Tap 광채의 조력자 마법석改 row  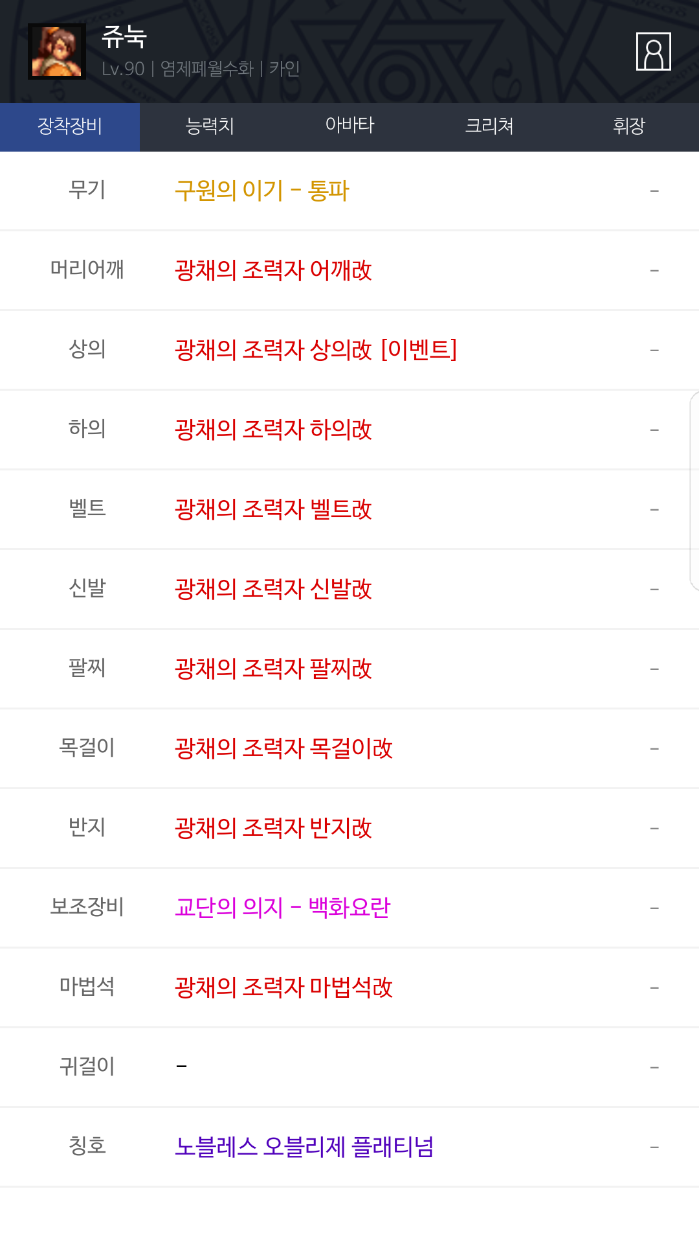[283, 987]
